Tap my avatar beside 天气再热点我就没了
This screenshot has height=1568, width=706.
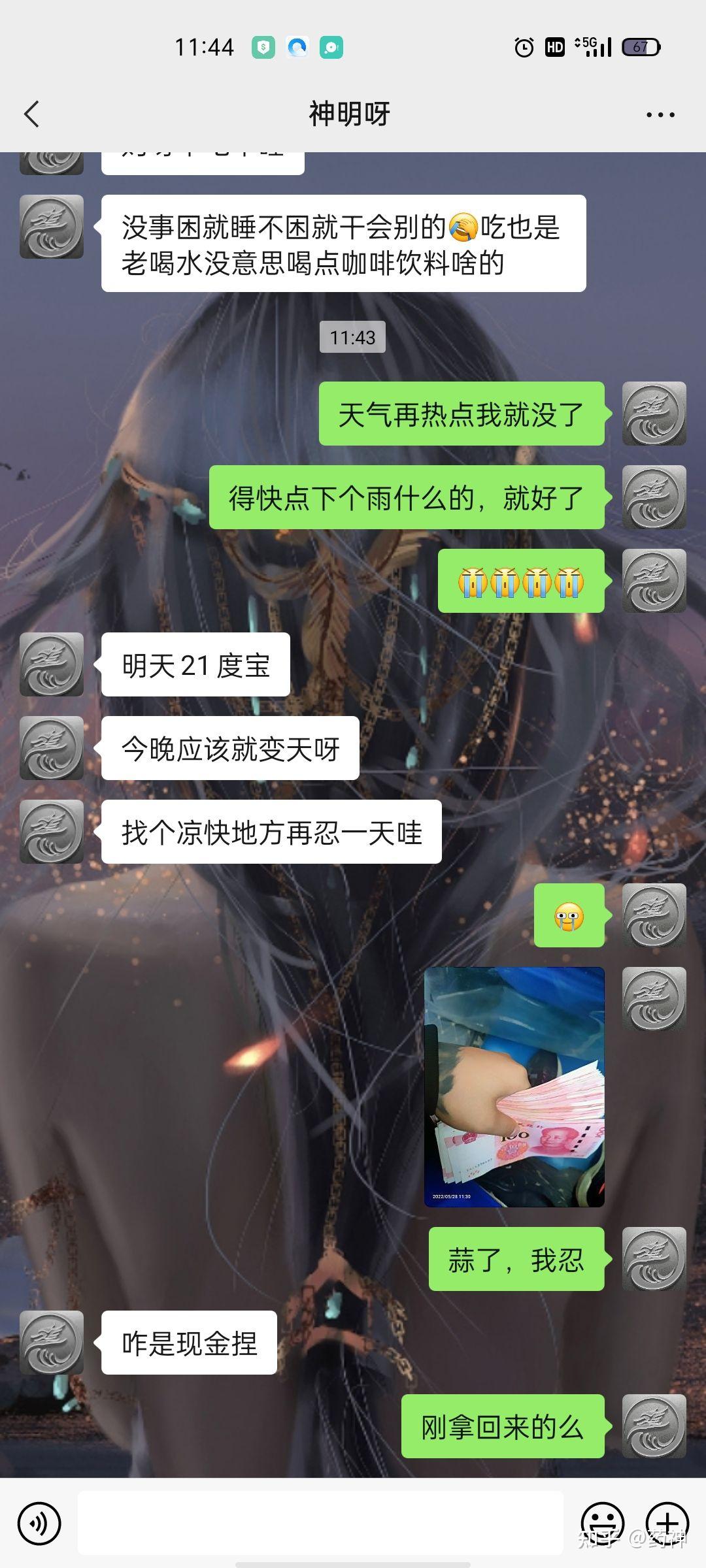pyautogui.click(x=654, y=414)
